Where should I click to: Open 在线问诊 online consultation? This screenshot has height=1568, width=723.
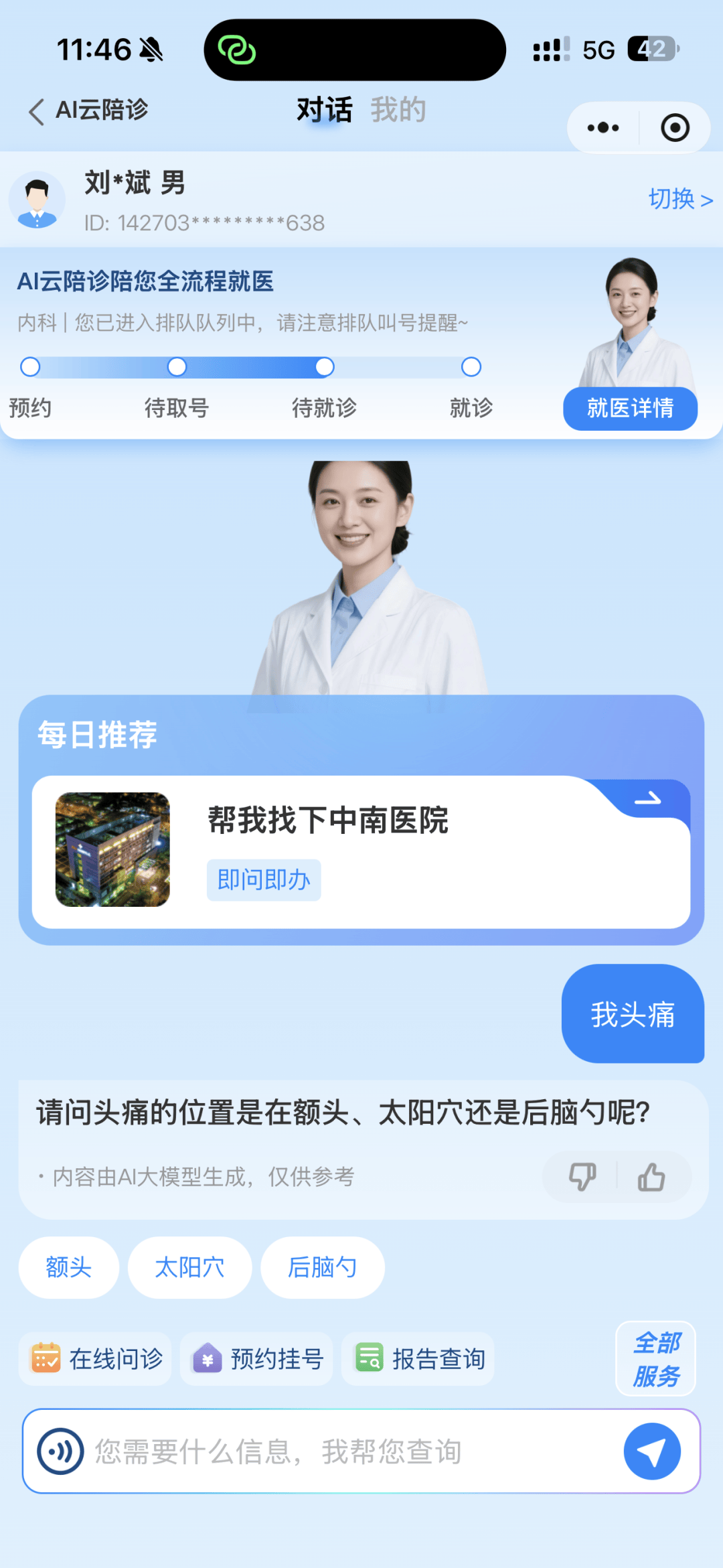point(94,1359)
